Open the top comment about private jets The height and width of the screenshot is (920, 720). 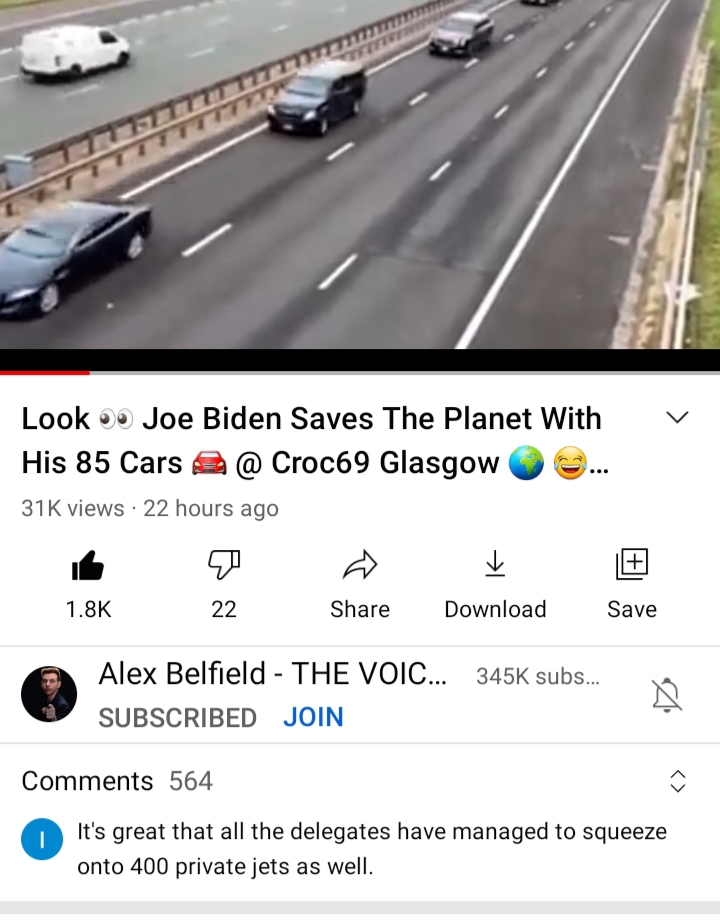(x=371, y=848)
